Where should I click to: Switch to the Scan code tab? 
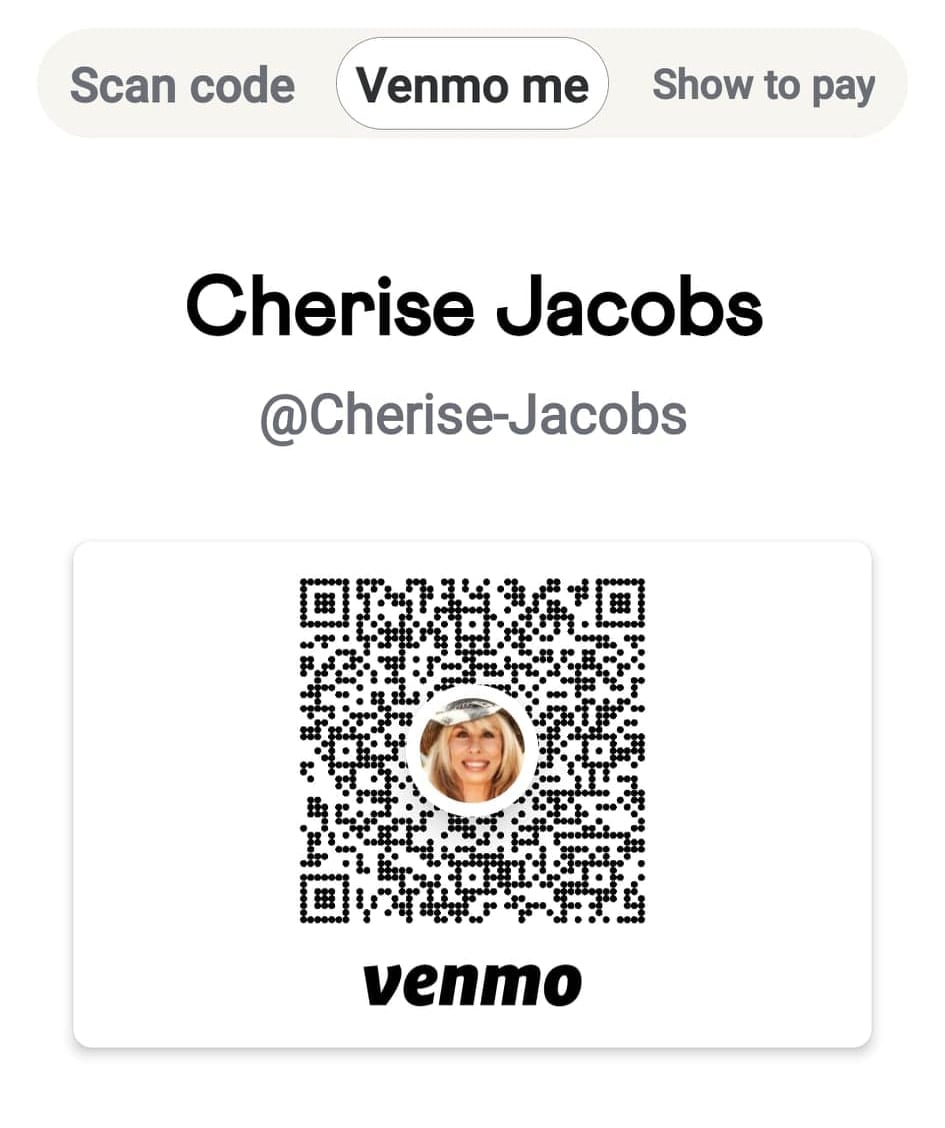click(x=182, y=85)
